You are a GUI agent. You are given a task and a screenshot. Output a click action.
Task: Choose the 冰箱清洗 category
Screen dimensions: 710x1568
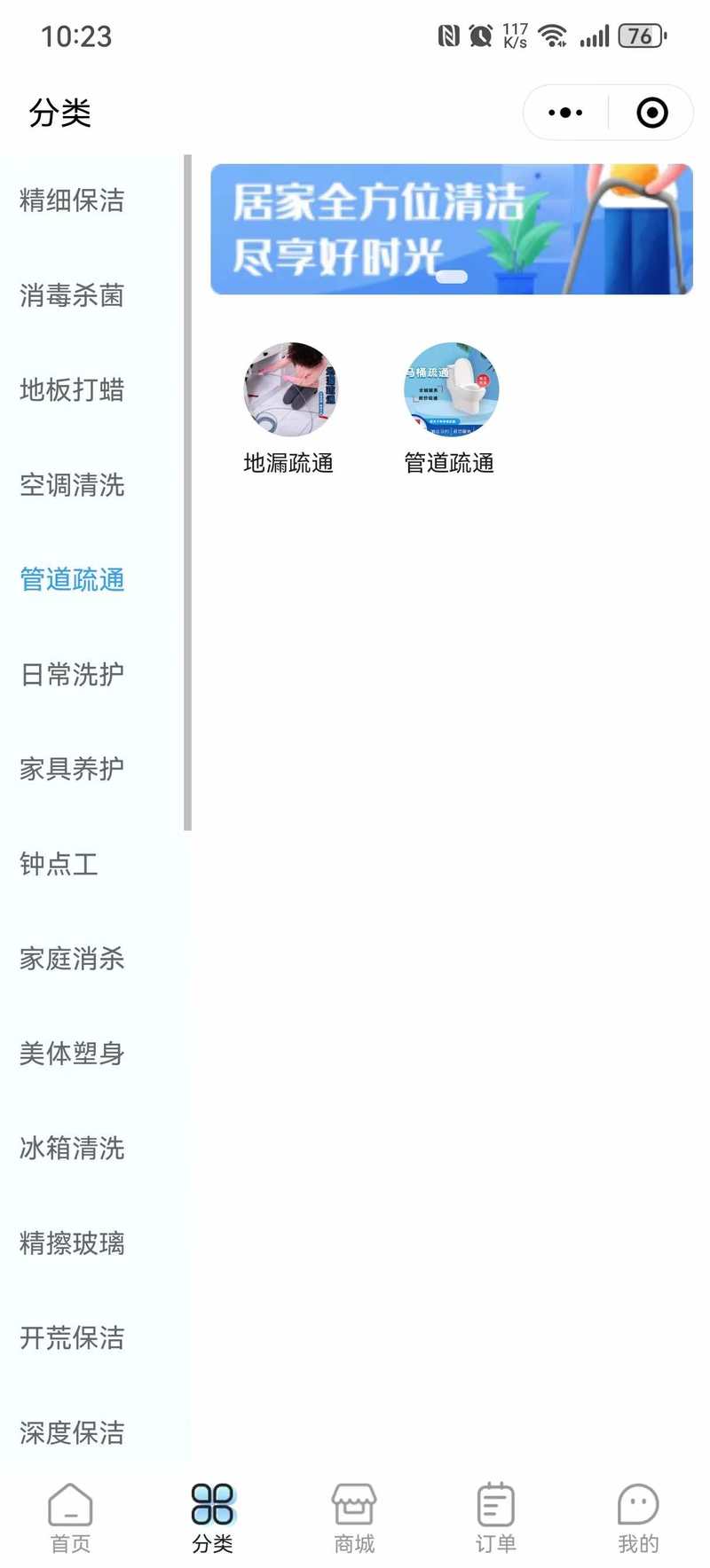pos(72,1149)
